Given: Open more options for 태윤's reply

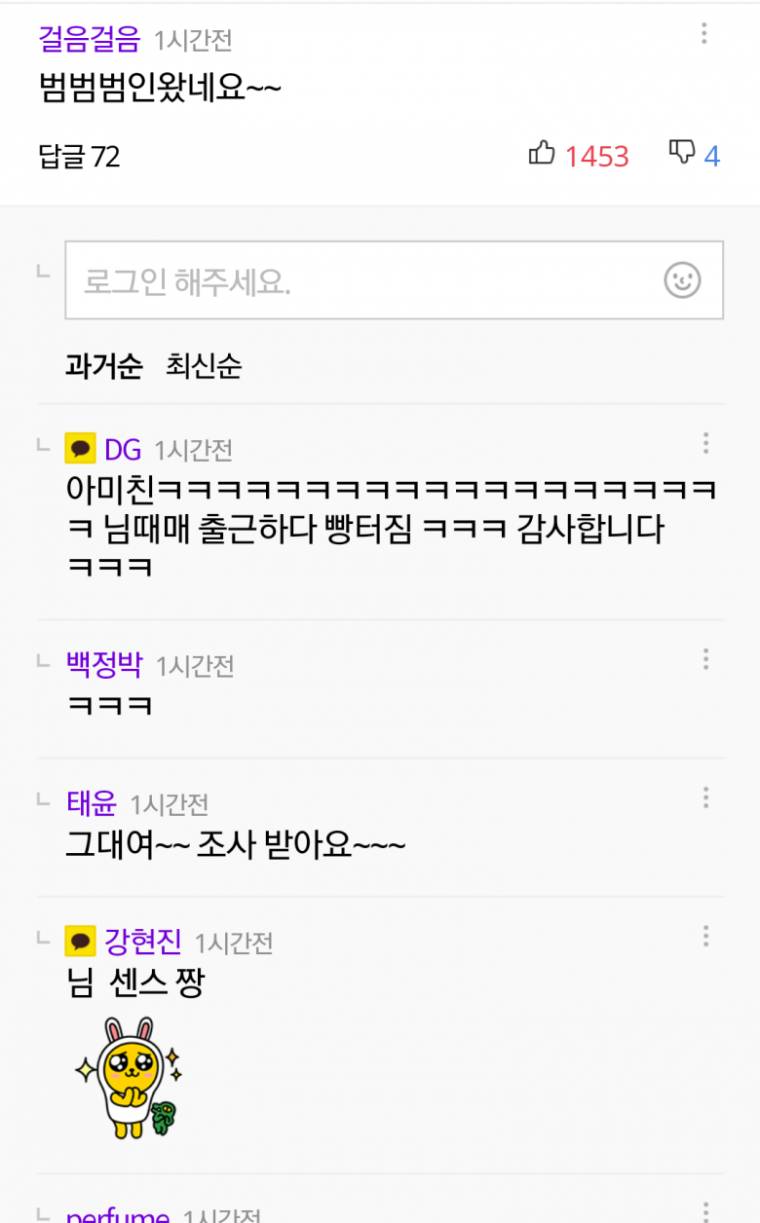Looking at the screenshot, I should (706, 797).
